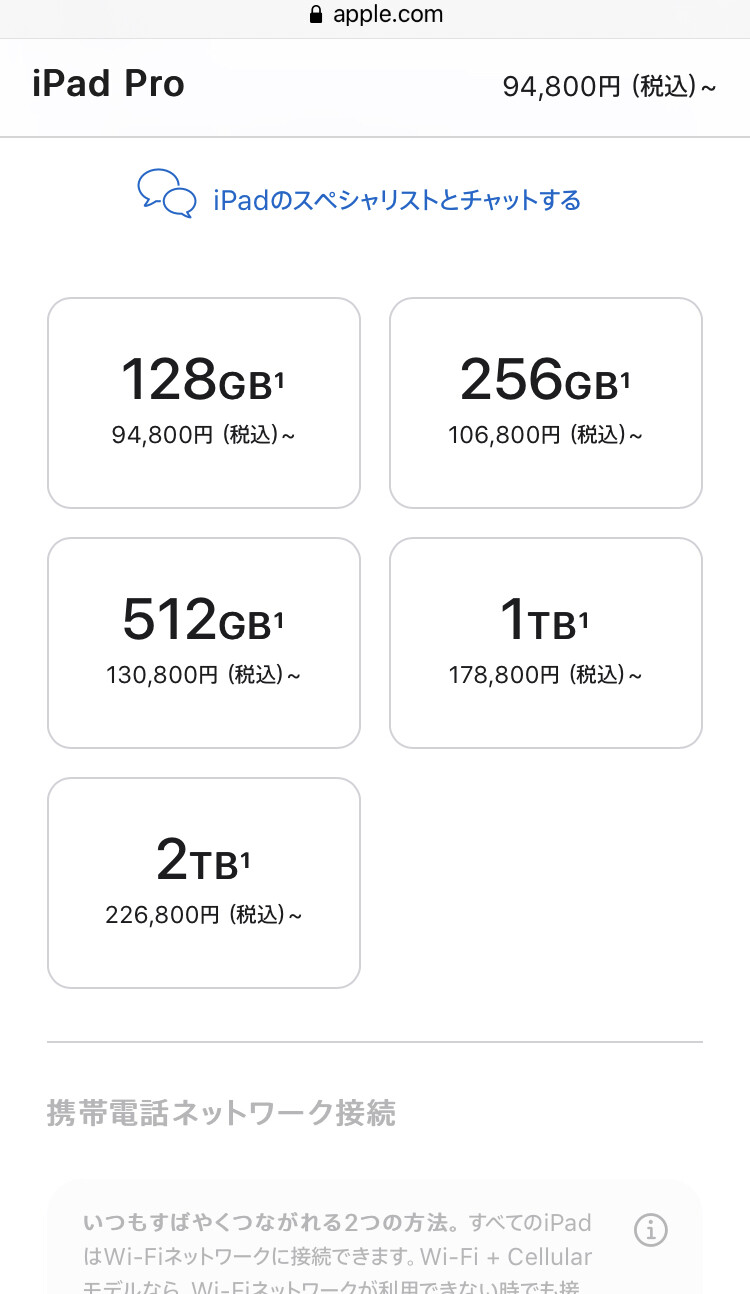Choose the 2TB storage option
Viewport: 750px width, 1294px height.
tap(204, 883)
